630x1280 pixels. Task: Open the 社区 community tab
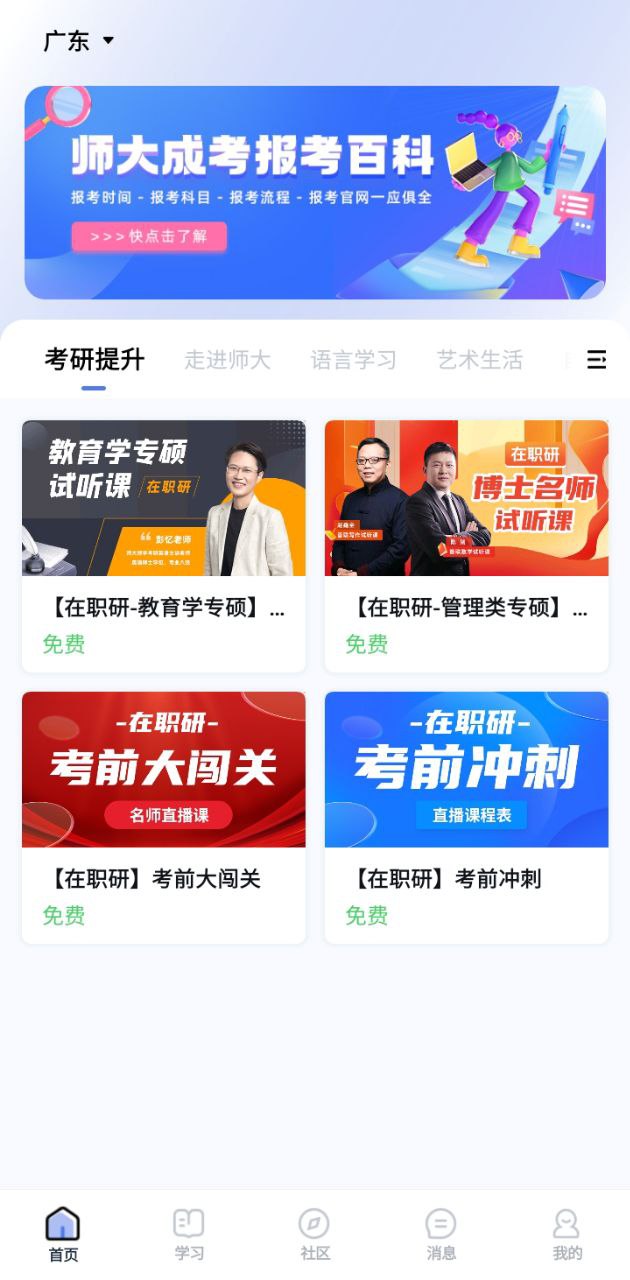click(315, 1234)
